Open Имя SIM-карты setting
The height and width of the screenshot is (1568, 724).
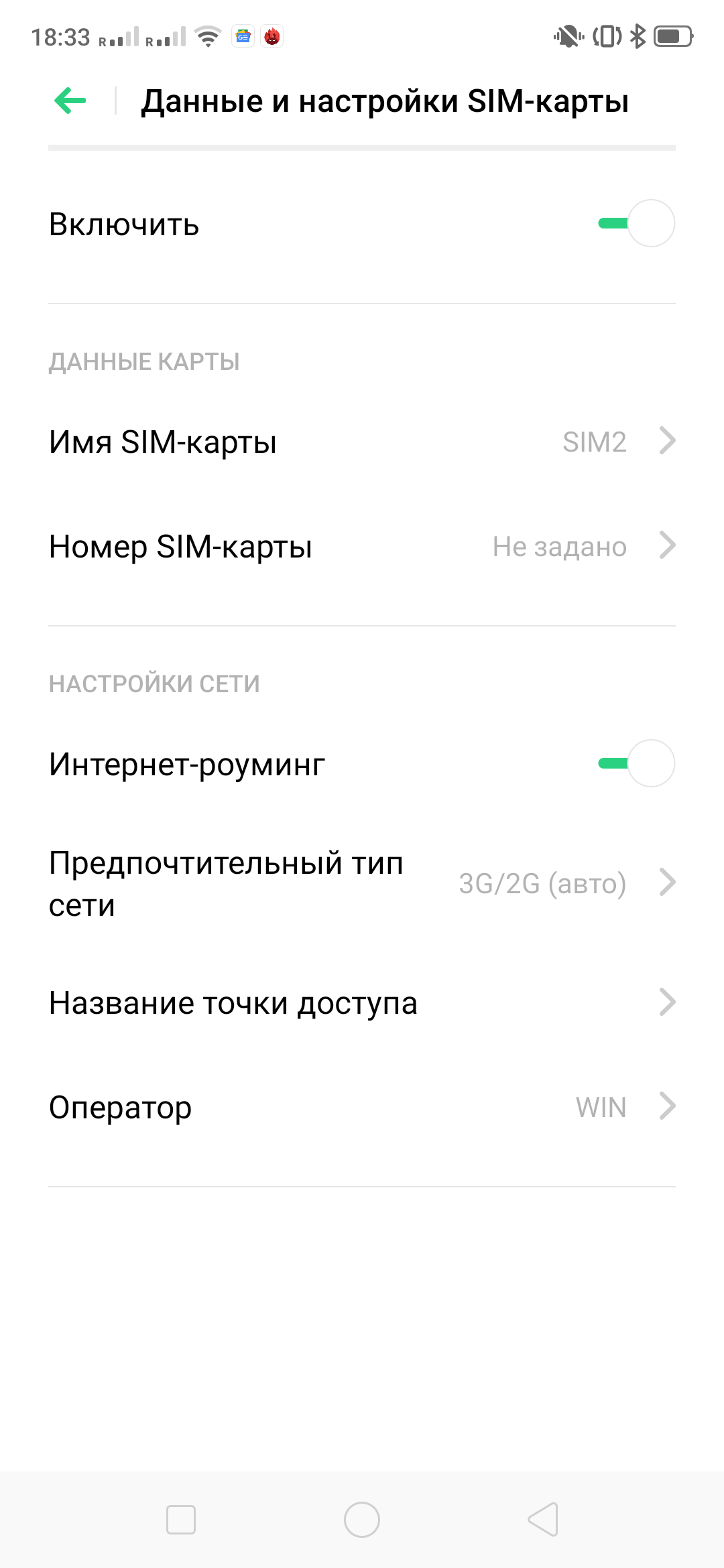point(362,442)
